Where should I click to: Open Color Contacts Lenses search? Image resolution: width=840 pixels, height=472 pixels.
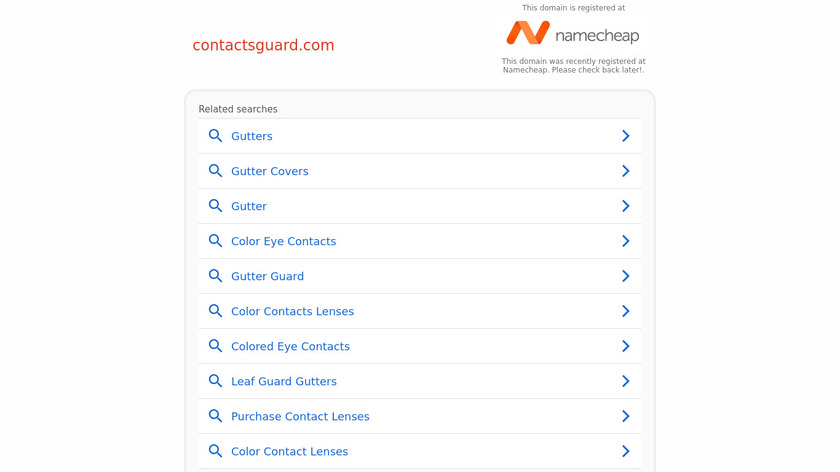point(292,311)
